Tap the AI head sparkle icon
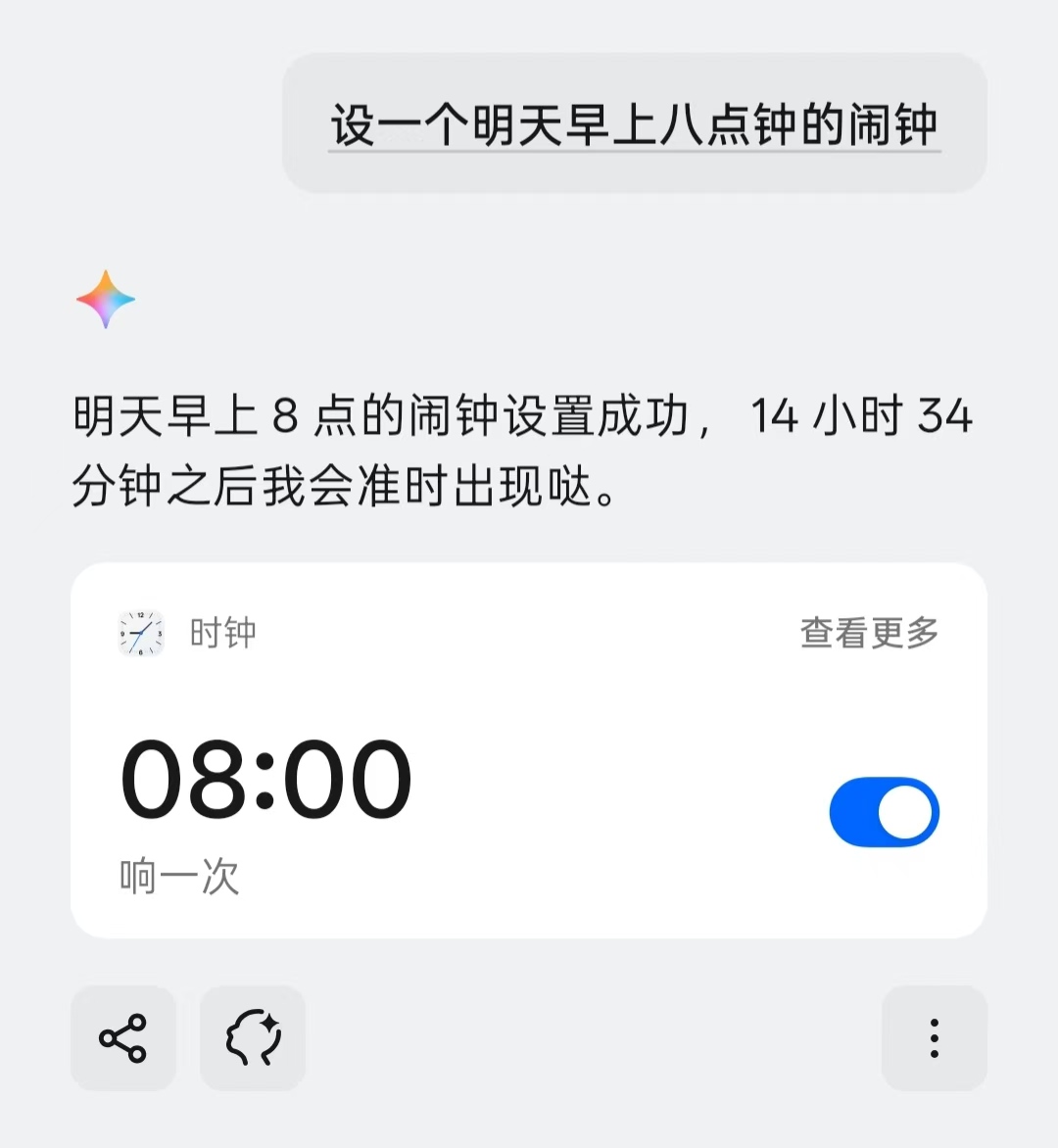The width and height of the screenshot is (1058, 1148). pyautogui.click(x=253, y=1038)
